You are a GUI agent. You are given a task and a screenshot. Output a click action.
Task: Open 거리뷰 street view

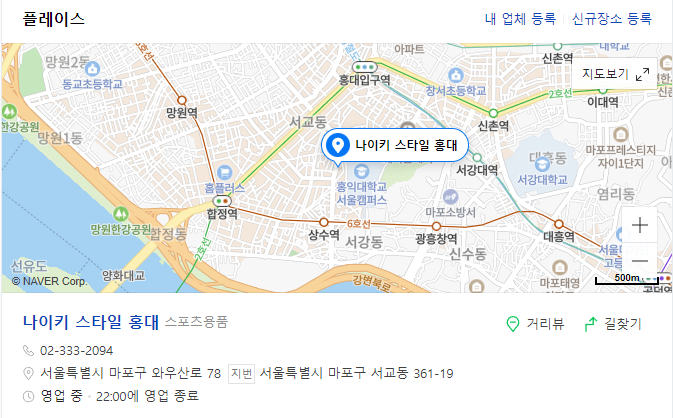pyautogui.click(x=535, y=323)
